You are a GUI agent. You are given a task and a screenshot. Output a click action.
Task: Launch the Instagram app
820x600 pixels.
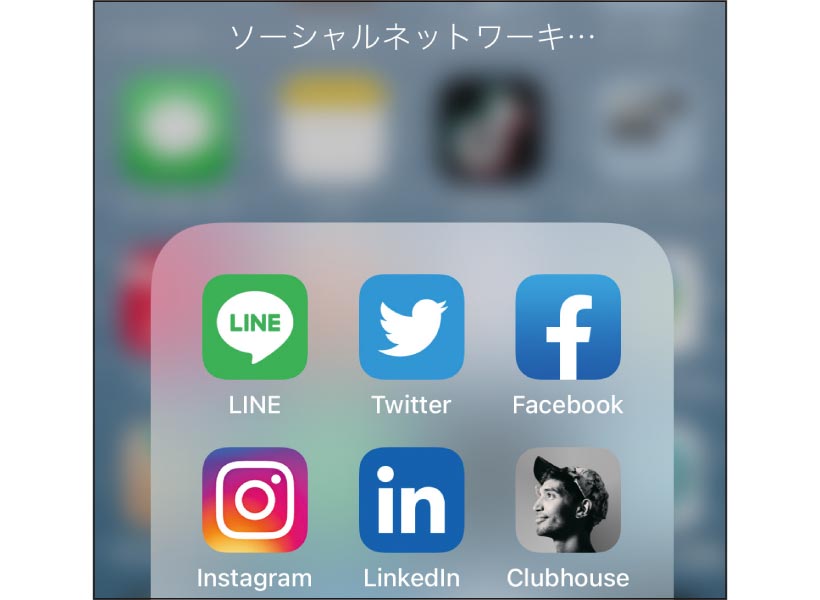[x=254, y=499]
